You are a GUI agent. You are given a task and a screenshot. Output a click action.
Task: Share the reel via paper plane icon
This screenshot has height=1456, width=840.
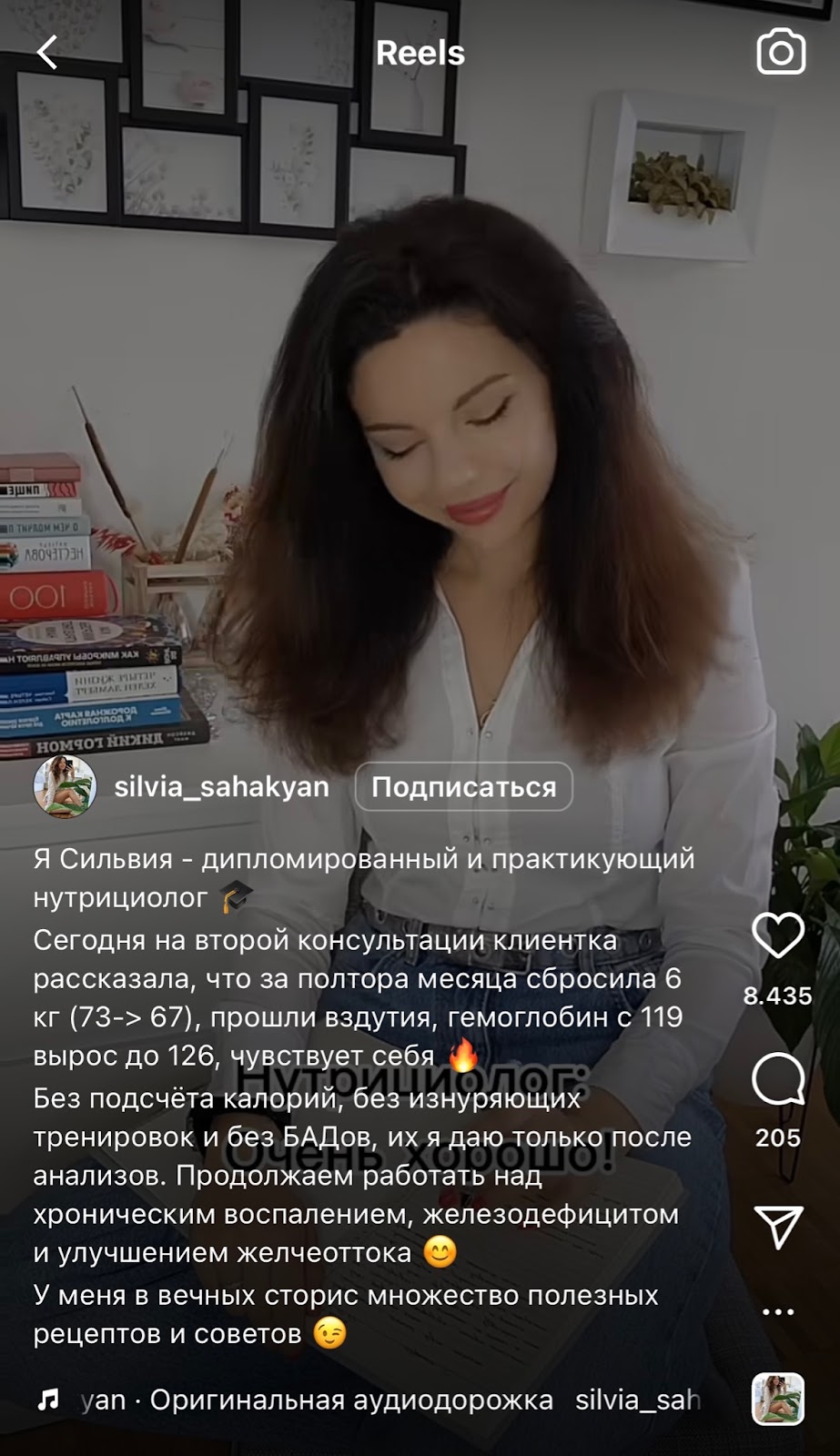[x=777, y=1227]
